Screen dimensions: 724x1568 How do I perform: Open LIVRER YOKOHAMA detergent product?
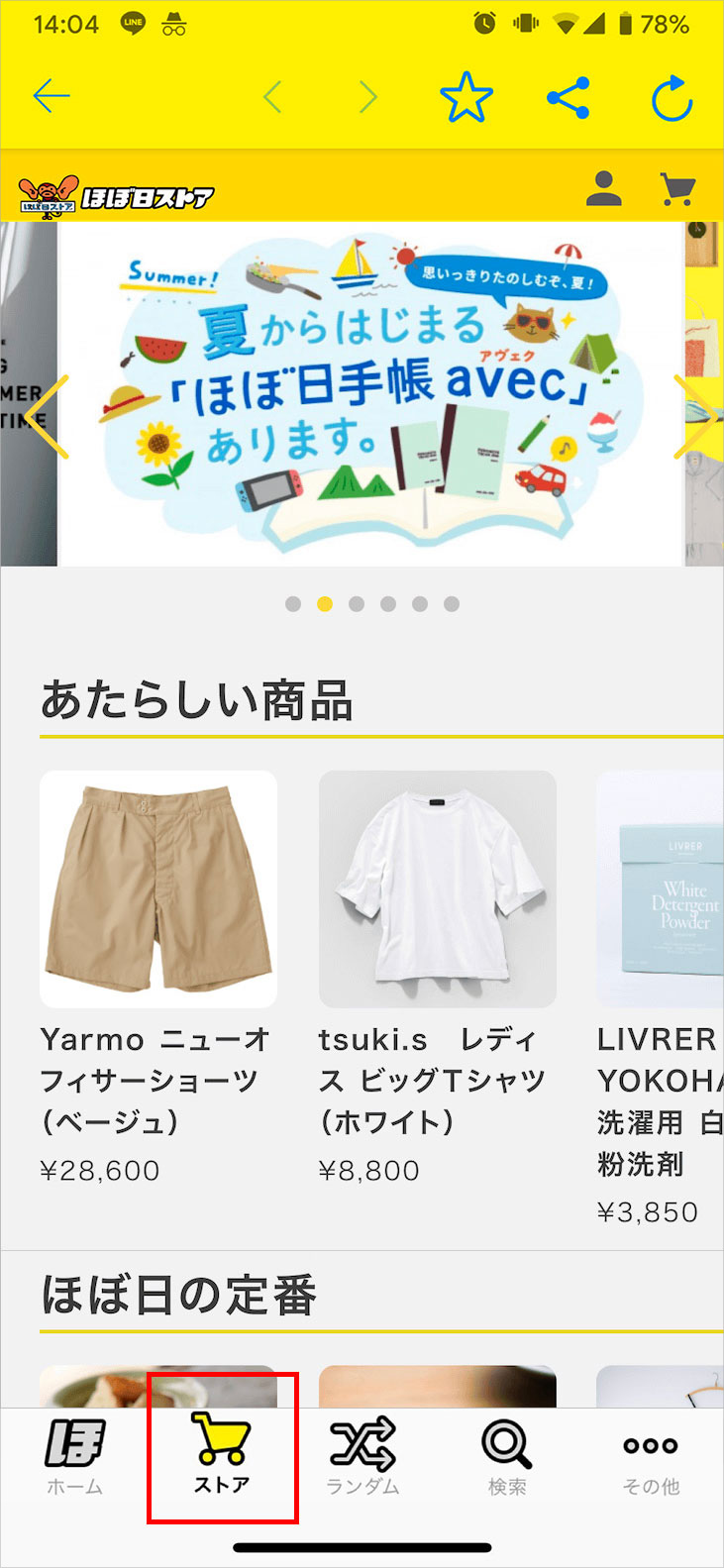coord(661,889)
